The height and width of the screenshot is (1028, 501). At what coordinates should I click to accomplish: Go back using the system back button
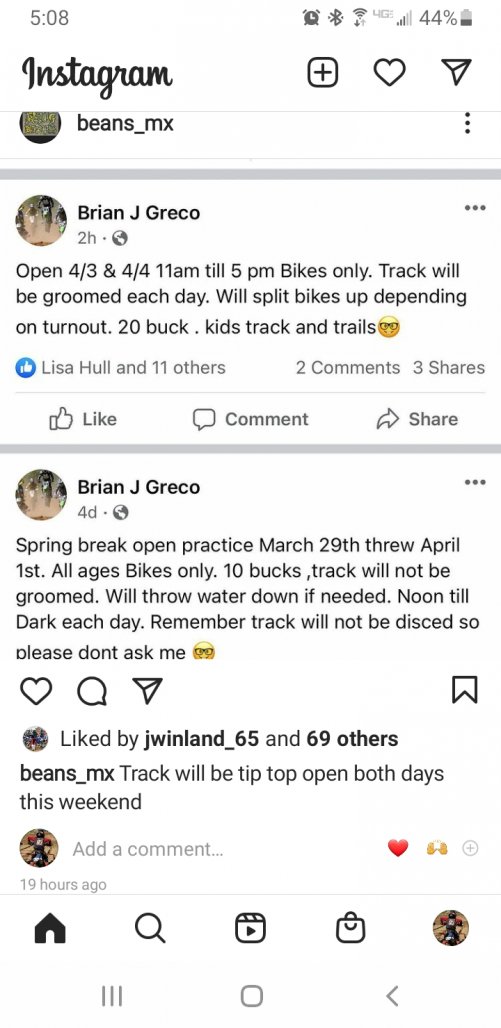tap(392, 996)
